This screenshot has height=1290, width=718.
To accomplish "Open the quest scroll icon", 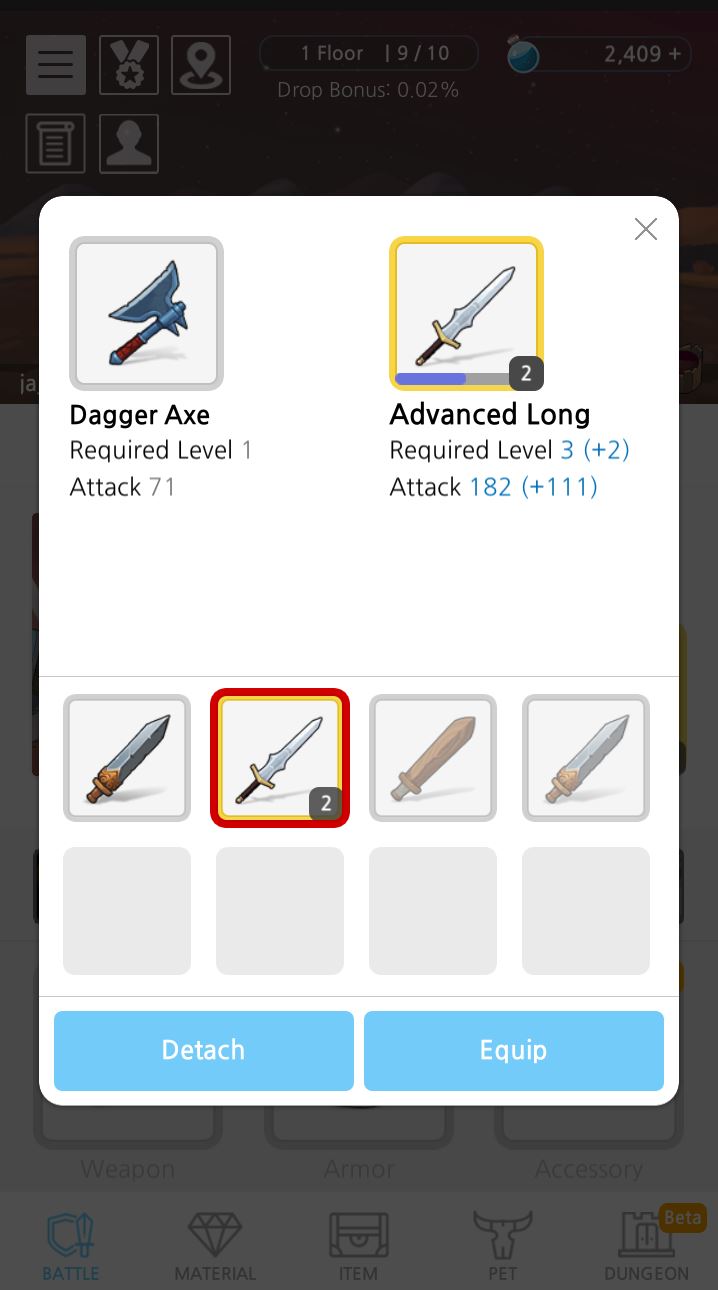I will point(56,143).
